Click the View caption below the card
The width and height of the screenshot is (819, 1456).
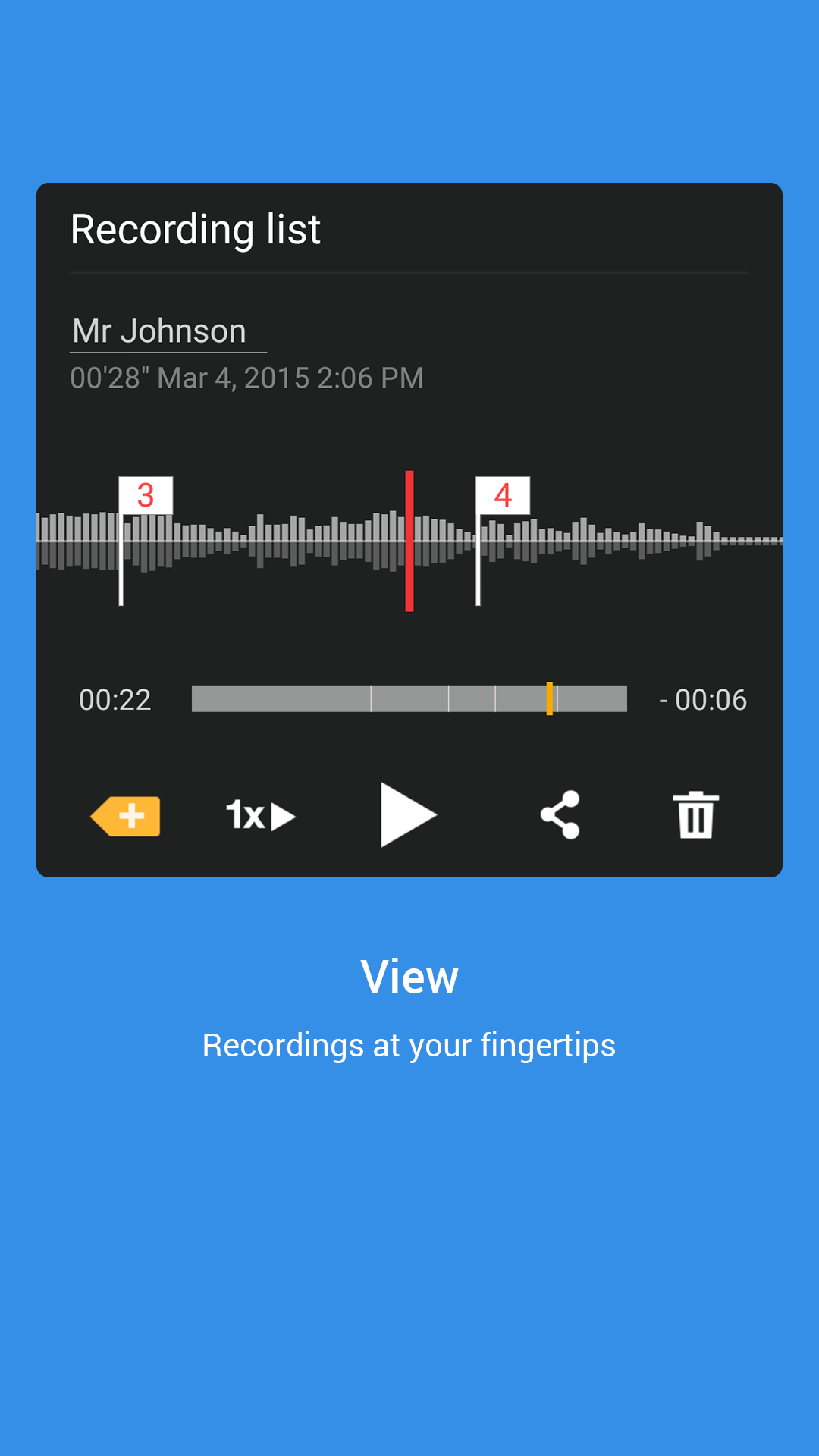point(409,977)
